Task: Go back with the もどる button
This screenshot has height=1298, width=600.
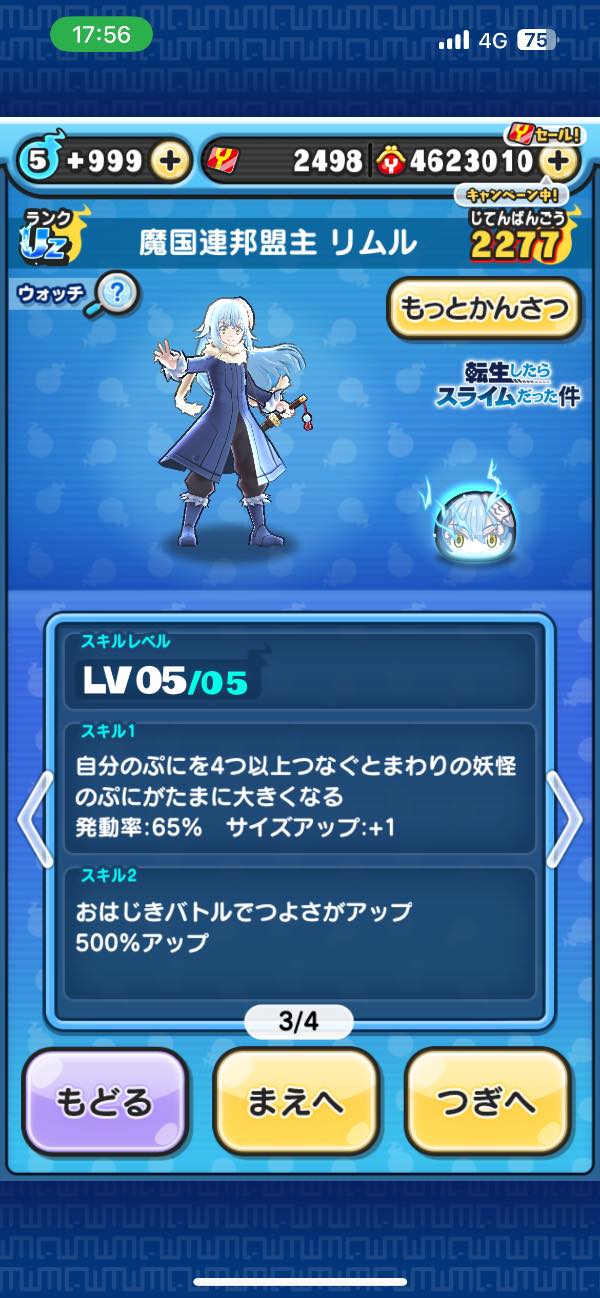Action: tap(105, 1101)
